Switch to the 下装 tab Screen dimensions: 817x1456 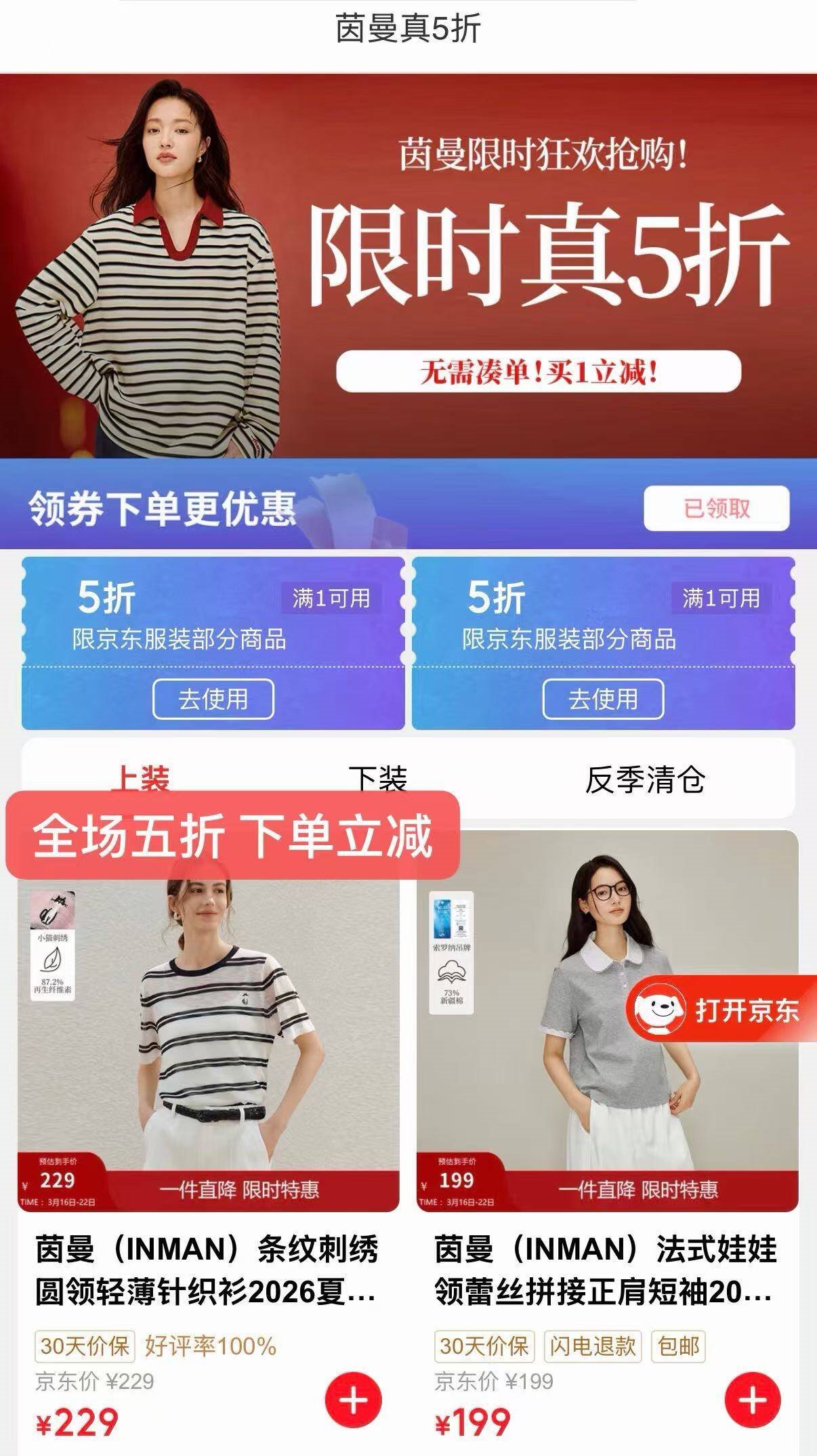coord(377,776)
